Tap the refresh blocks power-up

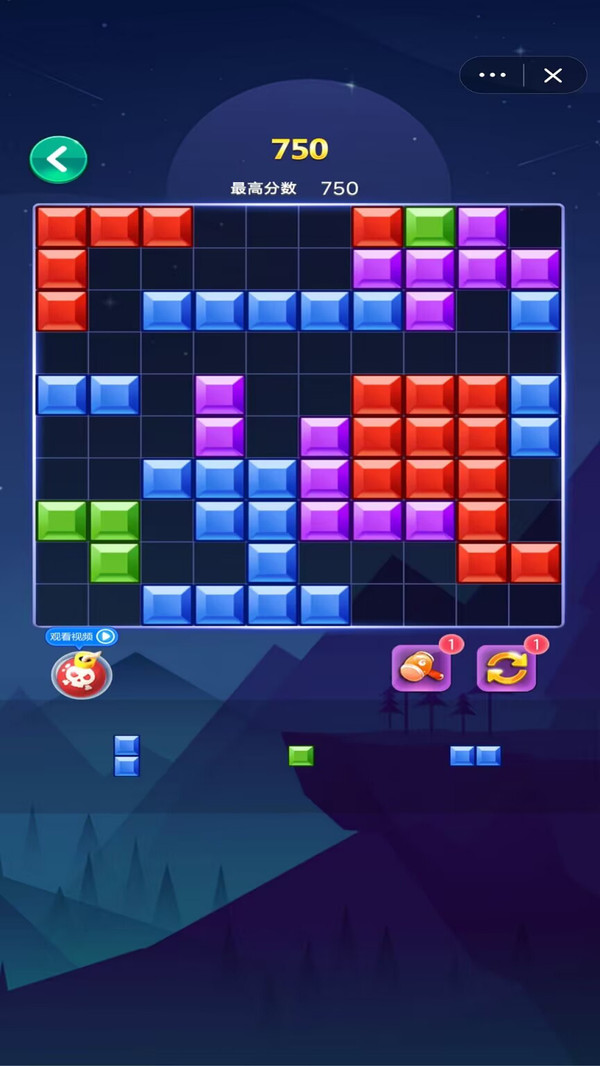tap(506, 668)
